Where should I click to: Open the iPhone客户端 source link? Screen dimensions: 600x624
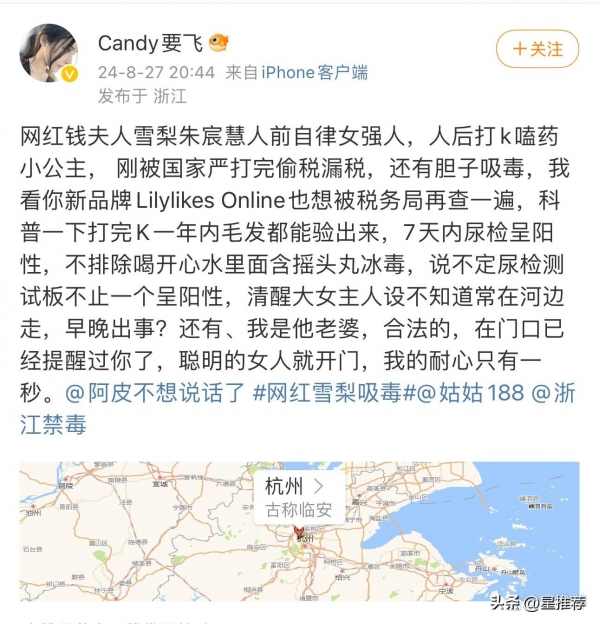[314, 72]
